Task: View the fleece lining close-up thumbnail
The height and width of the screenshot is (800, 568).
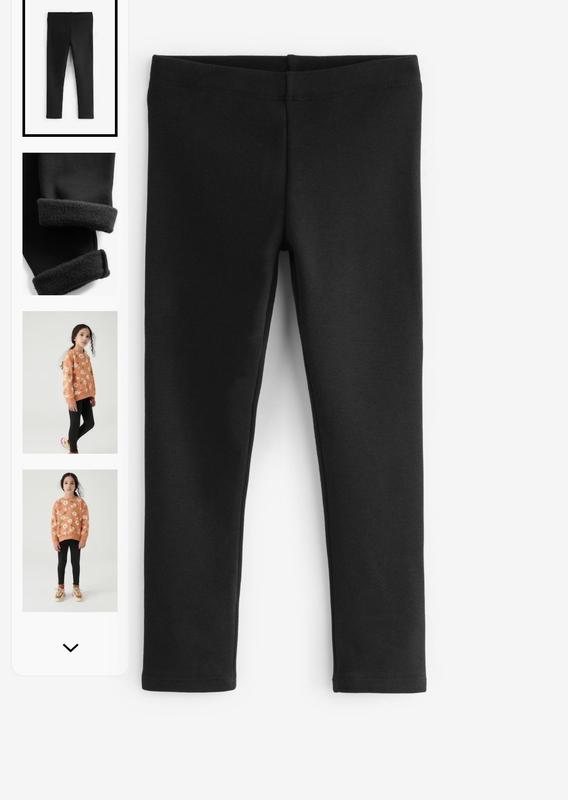Action: (x=69, y=223)
